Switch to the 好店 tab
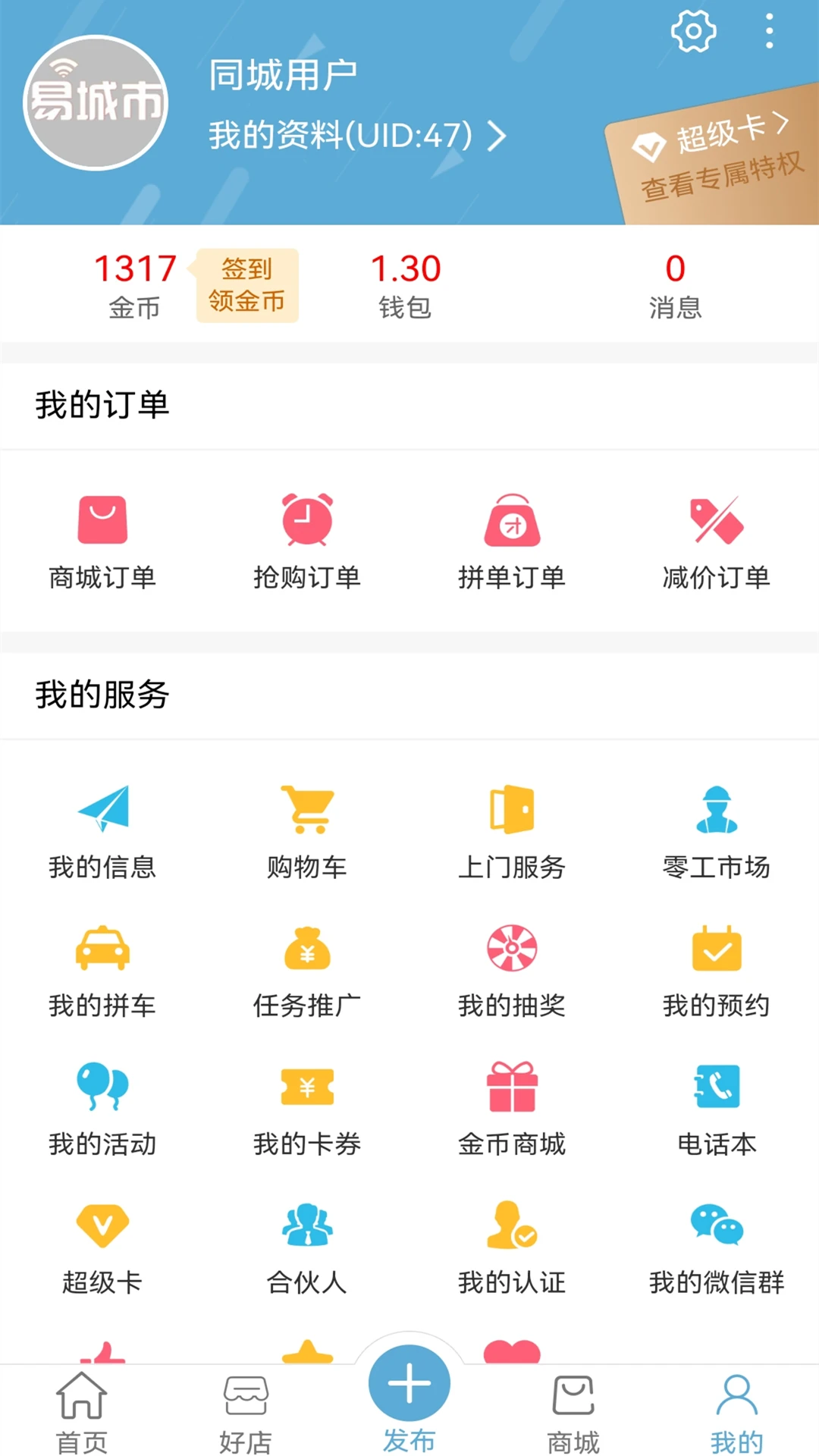The image size is (819, 1456). click(x=246, y=1412)
